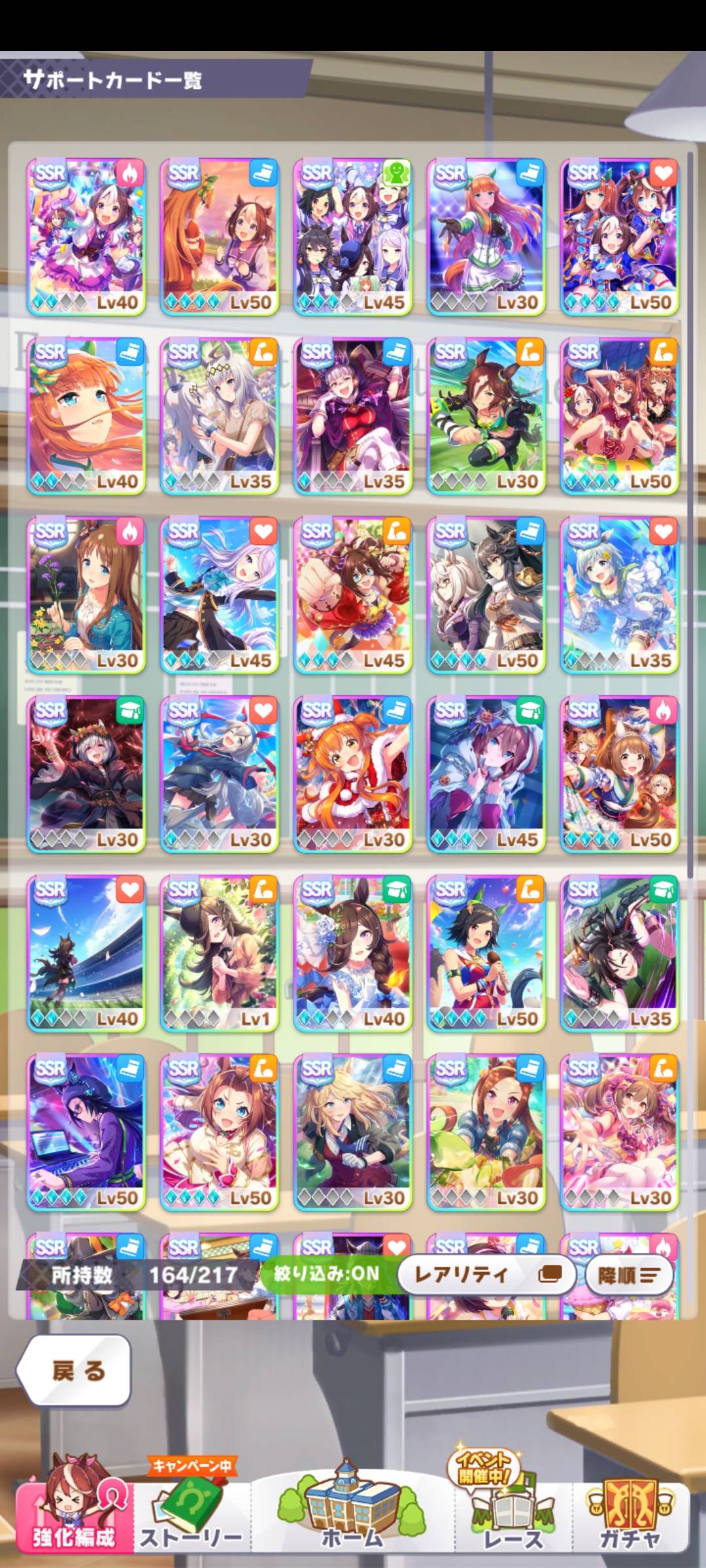
Task: Open the close-up orange-haired Lv40 card
Action: pyautogui.click(x=86, y=416)
